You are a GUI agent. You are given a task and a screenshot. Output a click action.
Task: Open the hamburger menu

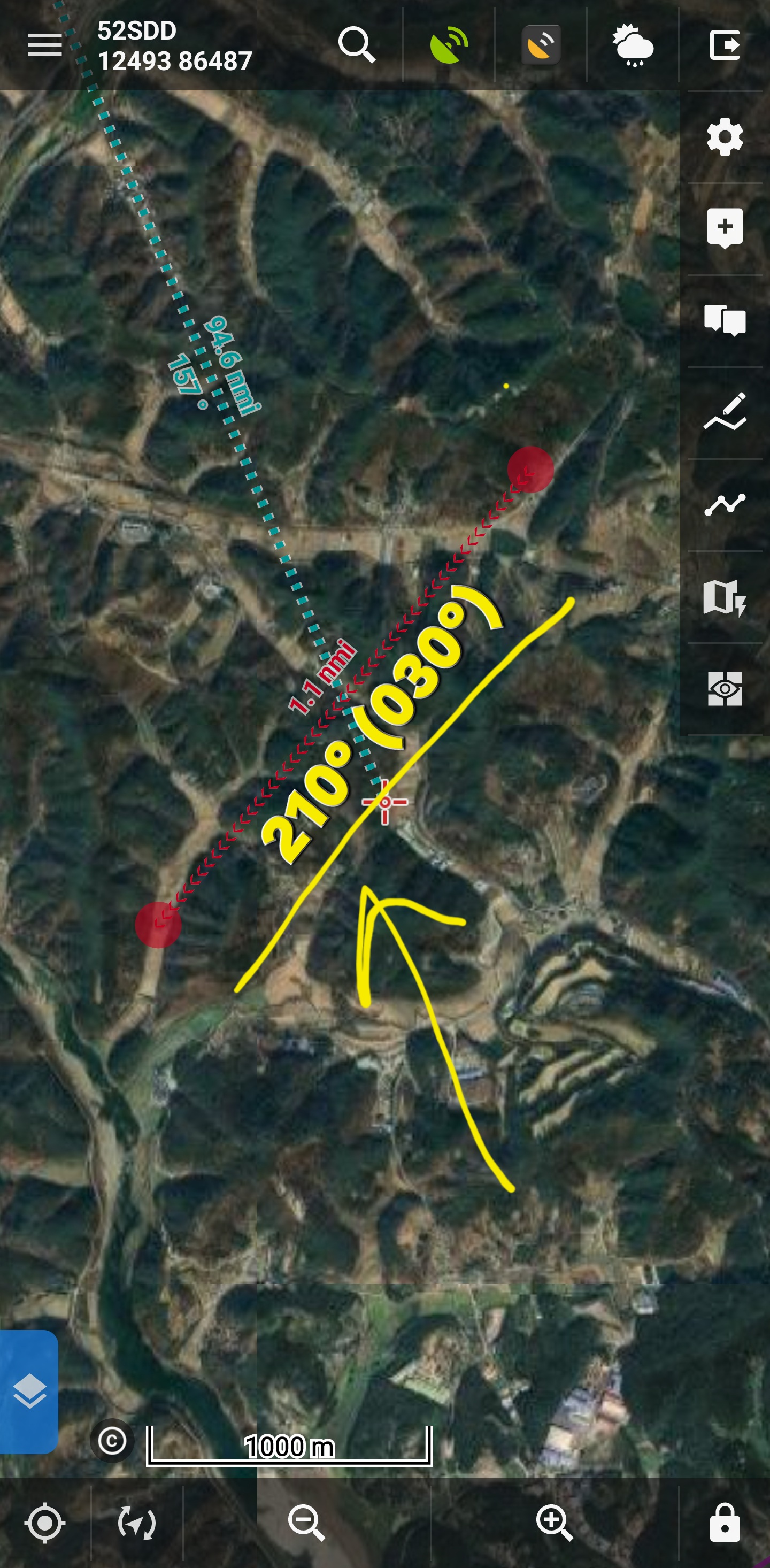click(44, 45)
